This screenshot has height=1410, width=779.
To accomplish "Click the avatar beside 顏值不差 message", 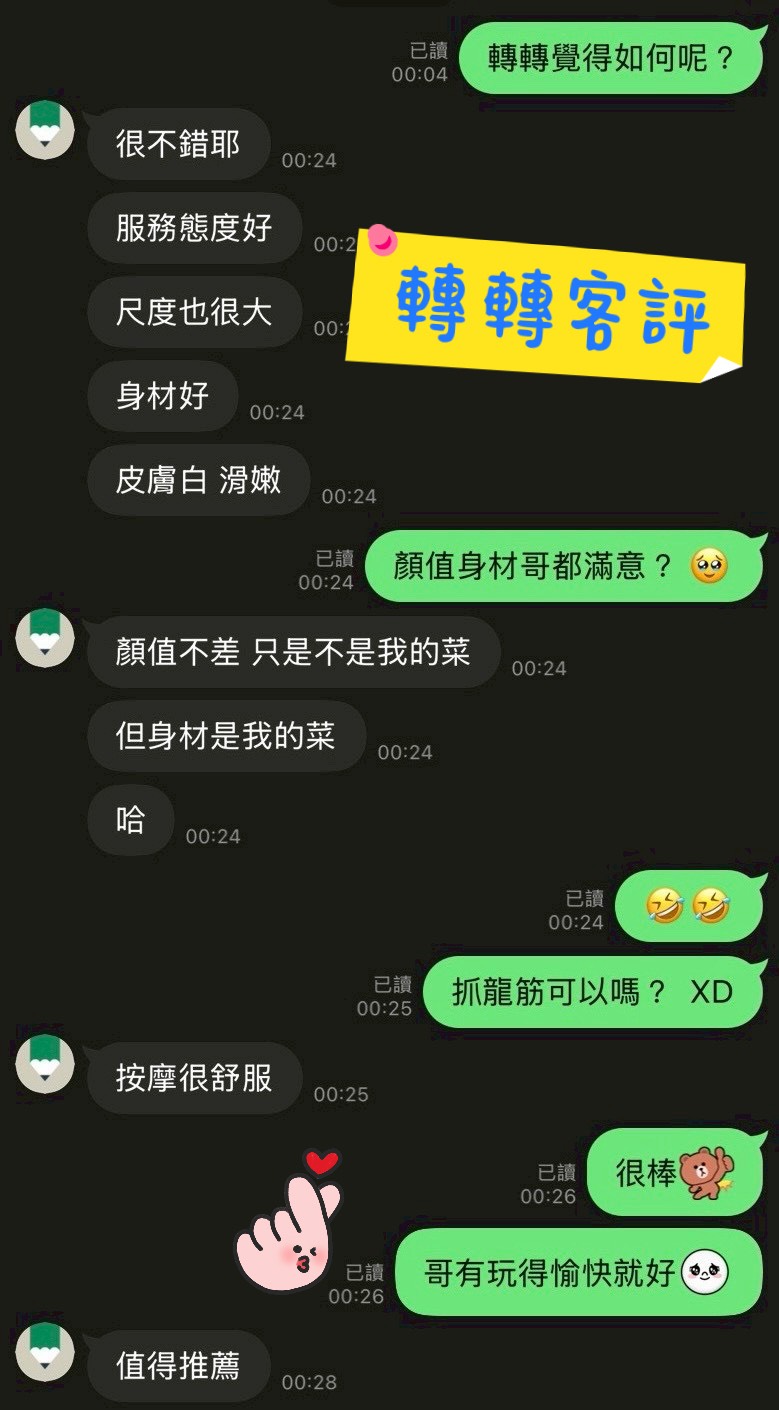I will coord(44,637).
